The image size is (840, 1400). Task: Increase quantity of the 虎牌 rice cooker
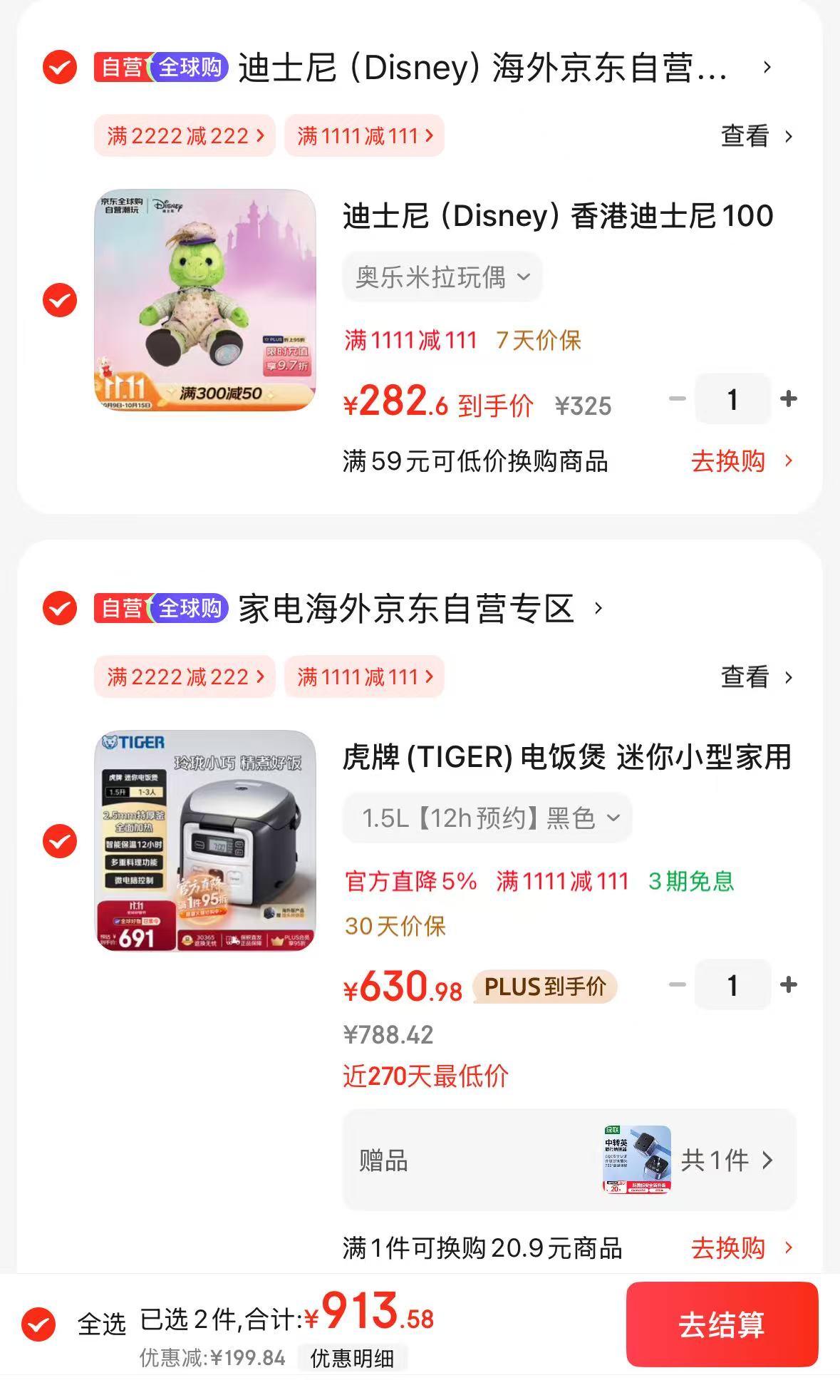click(788, 985)
